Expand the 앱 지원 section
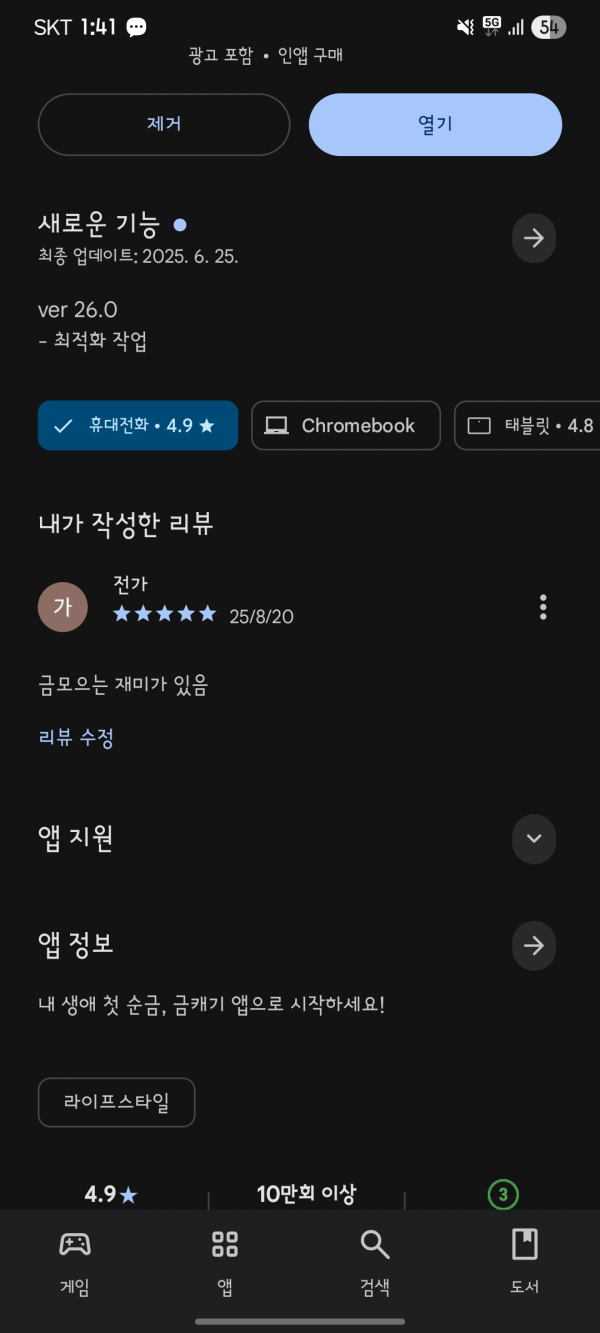The image size is (600, 1333). pos(534,839)
